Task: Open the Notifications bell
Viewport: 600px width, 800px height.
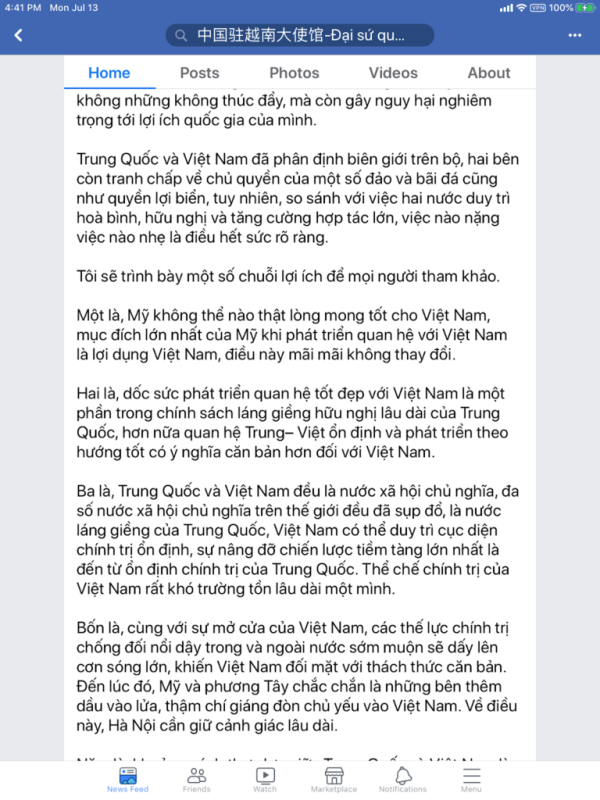Action: click(x=403, y=780)
